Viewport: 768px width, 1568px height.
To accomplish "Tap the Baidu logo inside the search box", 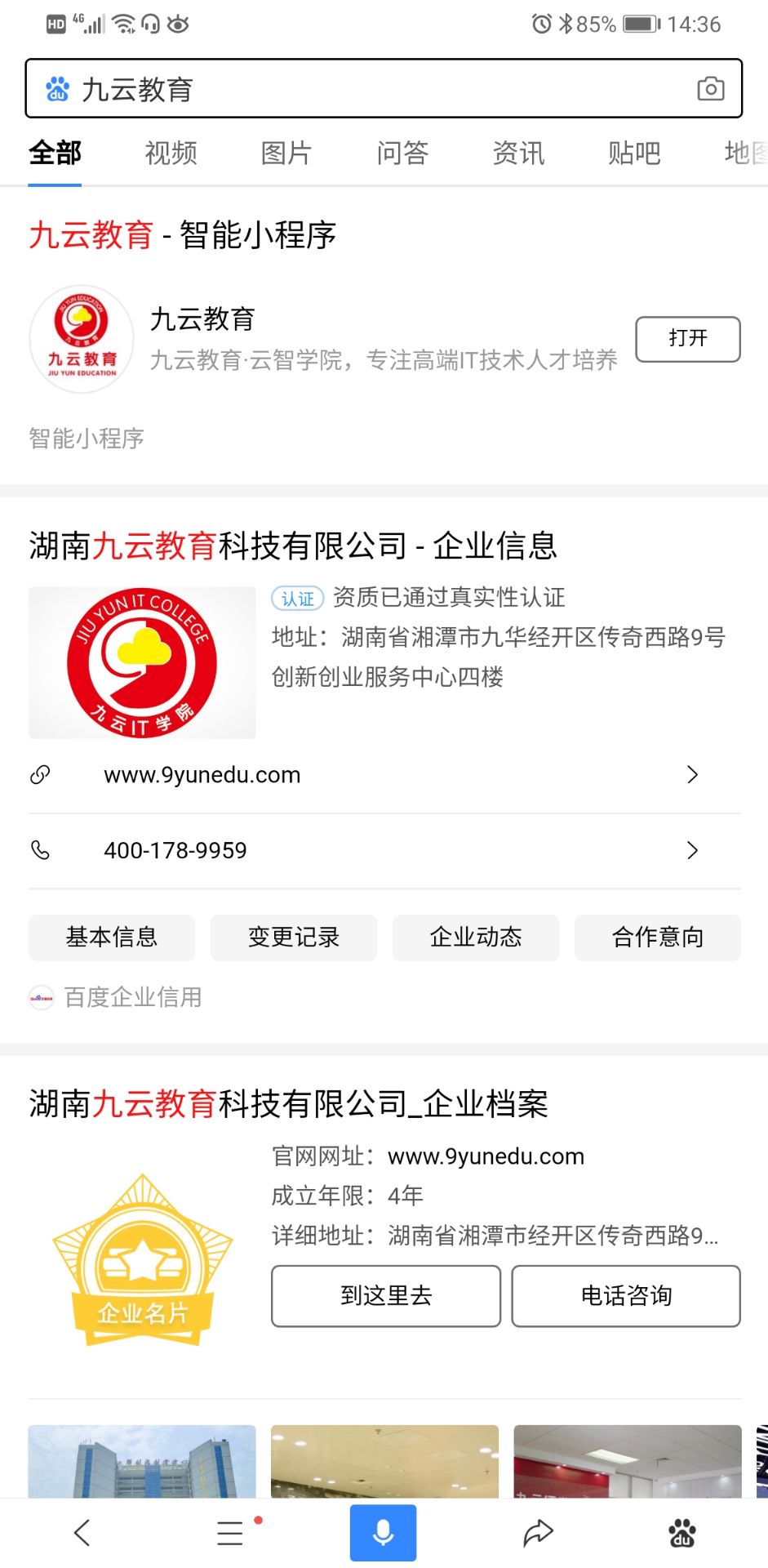I will (55, 88).
